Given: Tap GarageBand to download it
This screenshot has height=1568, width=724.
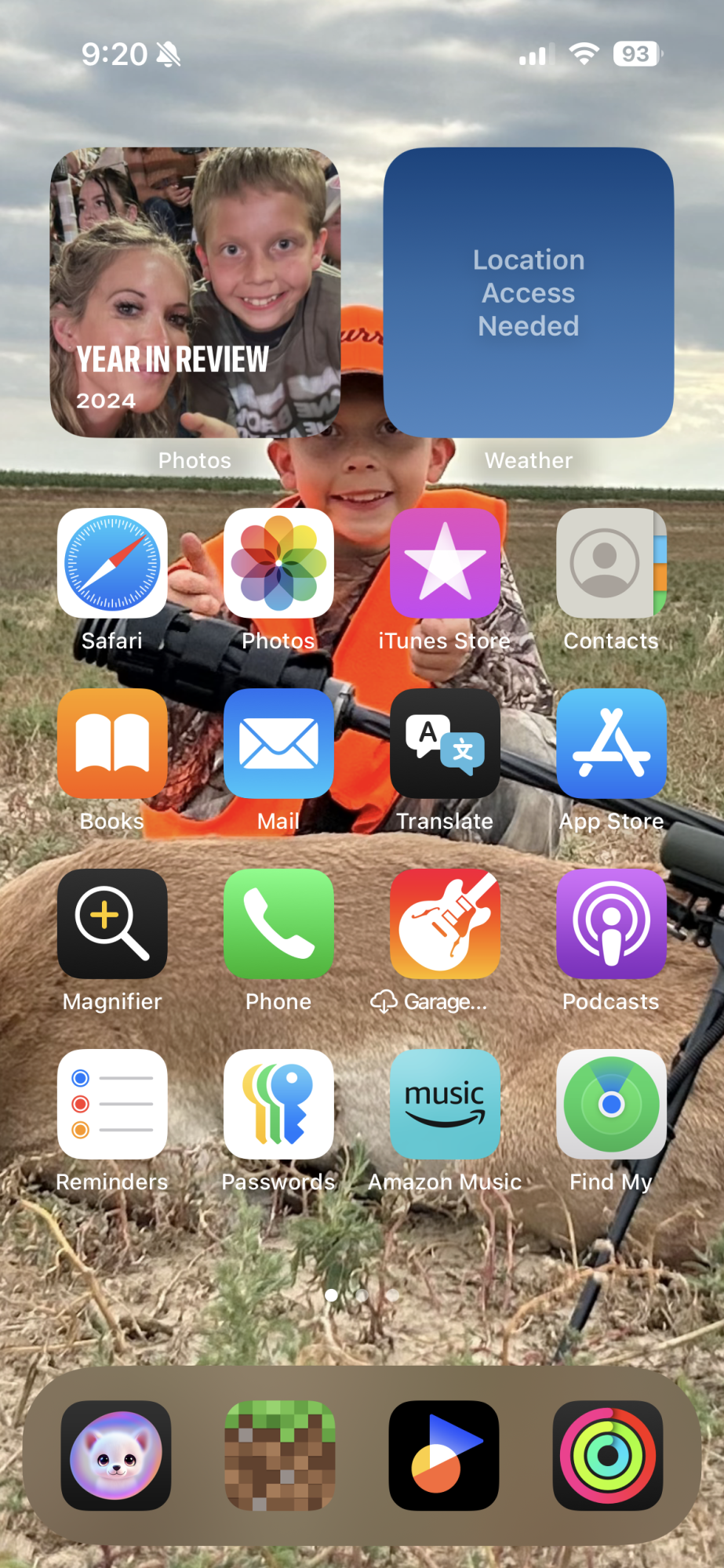Looking at the screenshot, I should point(445,924).
